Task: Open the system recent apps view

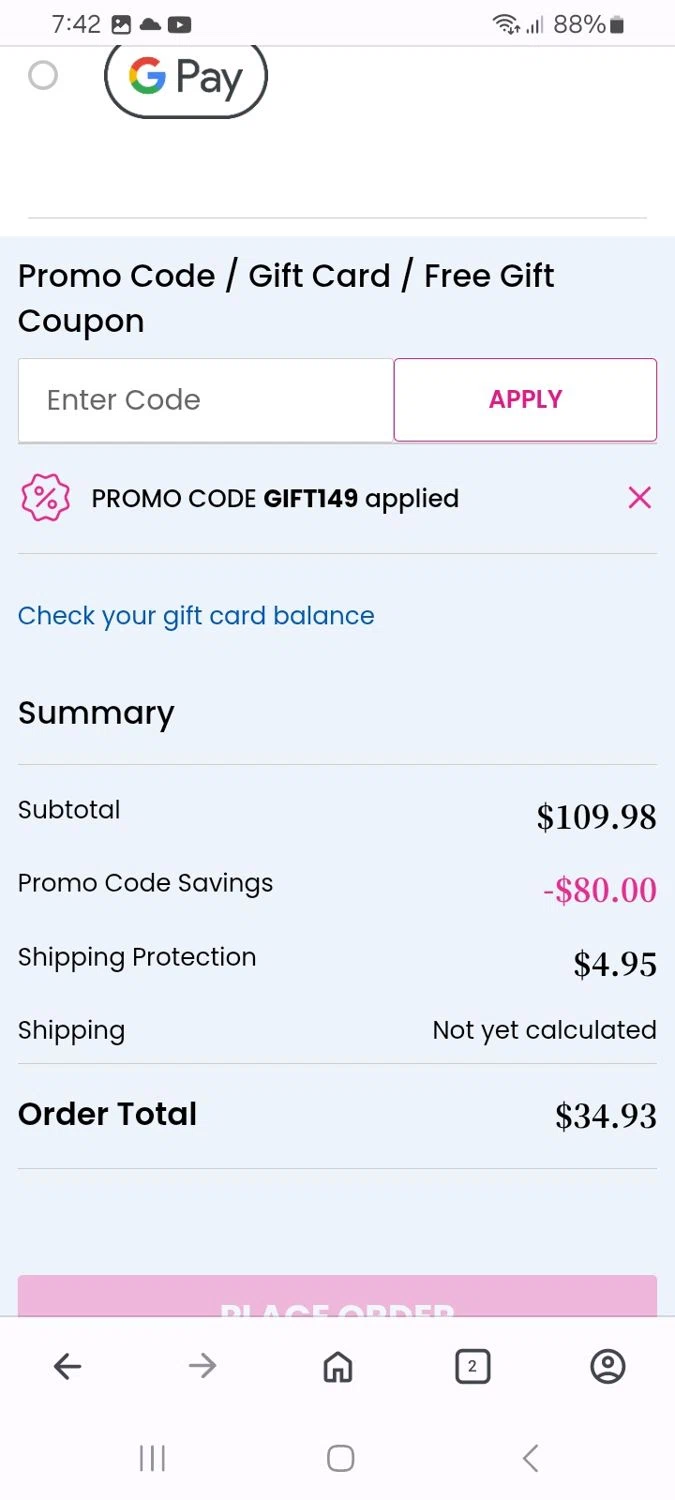Action: tap(152, 1458)
